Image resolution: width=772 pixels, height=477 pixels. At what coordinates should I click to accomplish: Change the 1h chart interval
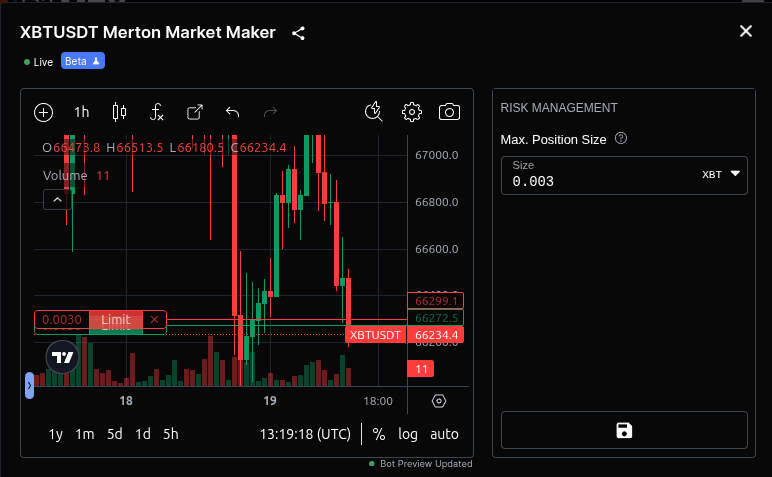click(x=82, y=112)
